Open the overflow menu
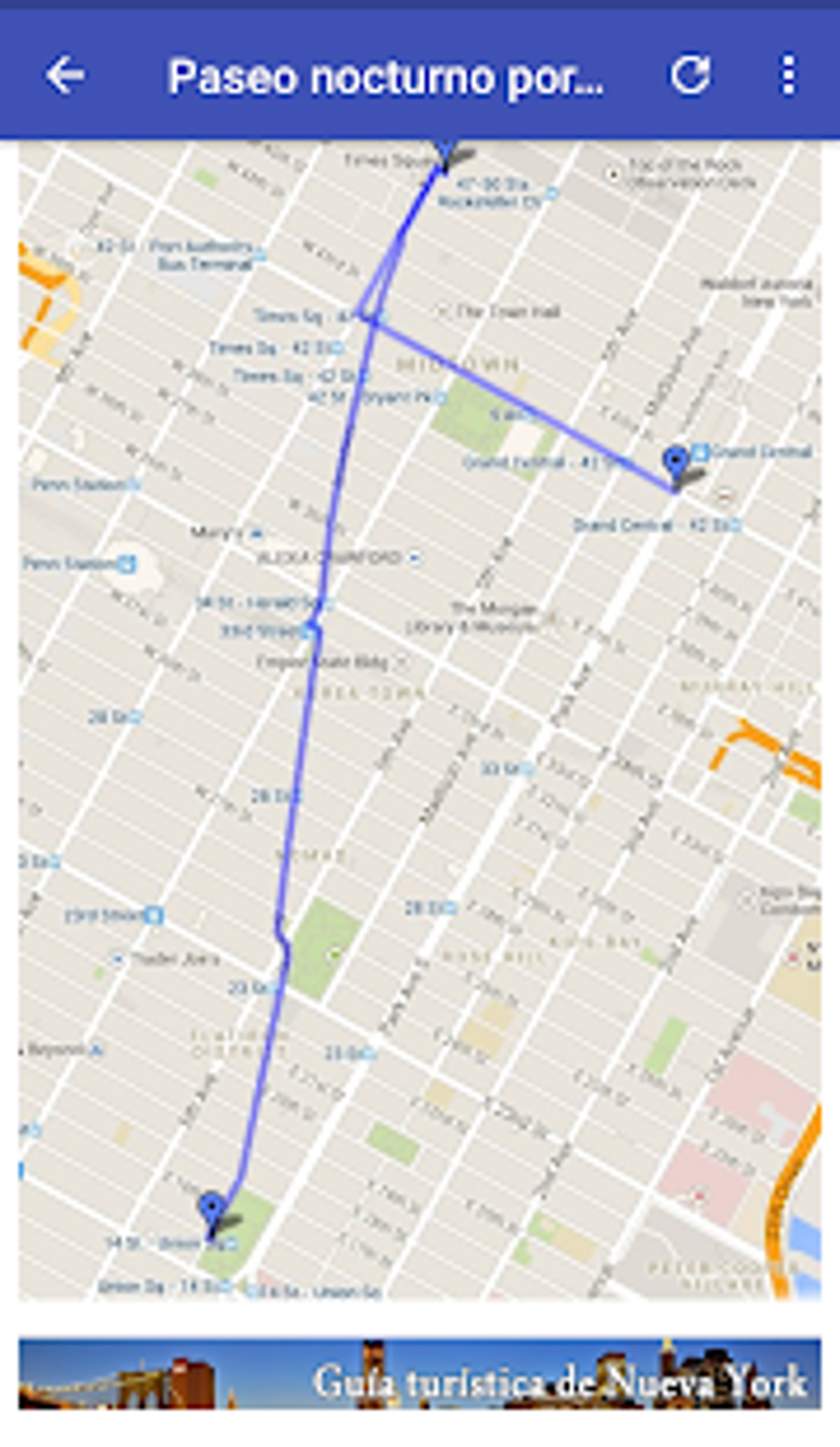 [x=788, y=76]
